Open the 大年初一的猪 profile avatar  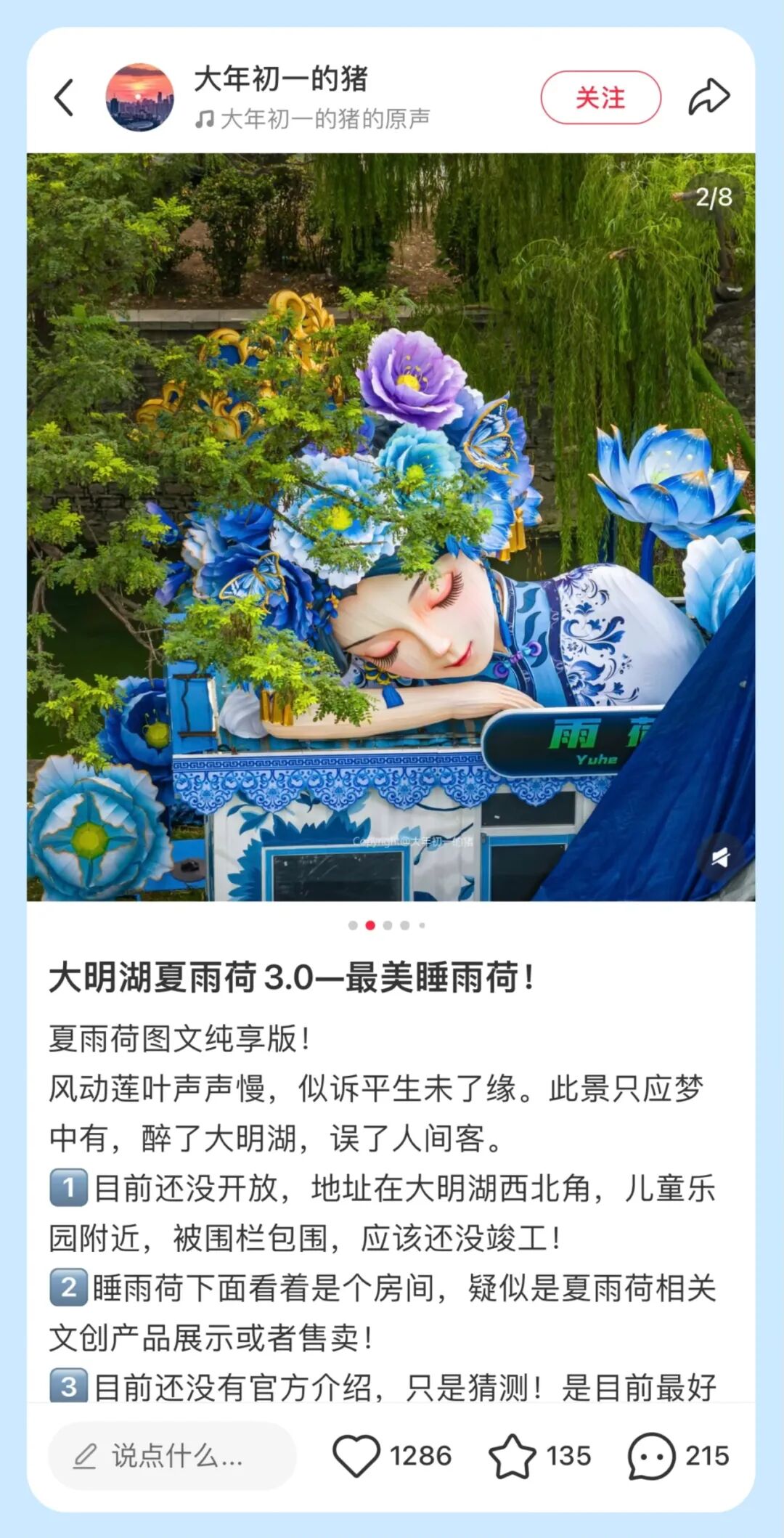(139, 97)
